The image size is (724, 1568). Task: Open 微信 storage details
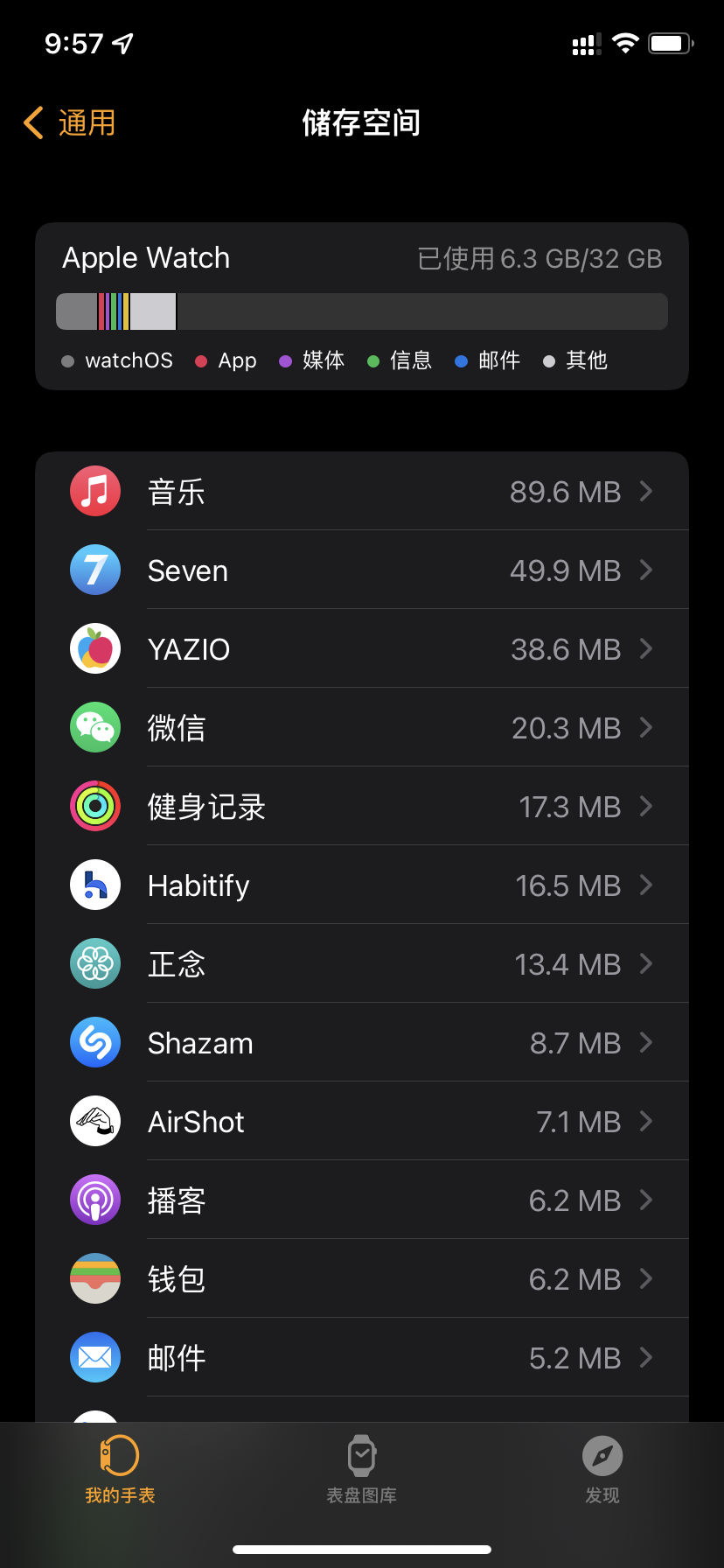coord(362,728)
